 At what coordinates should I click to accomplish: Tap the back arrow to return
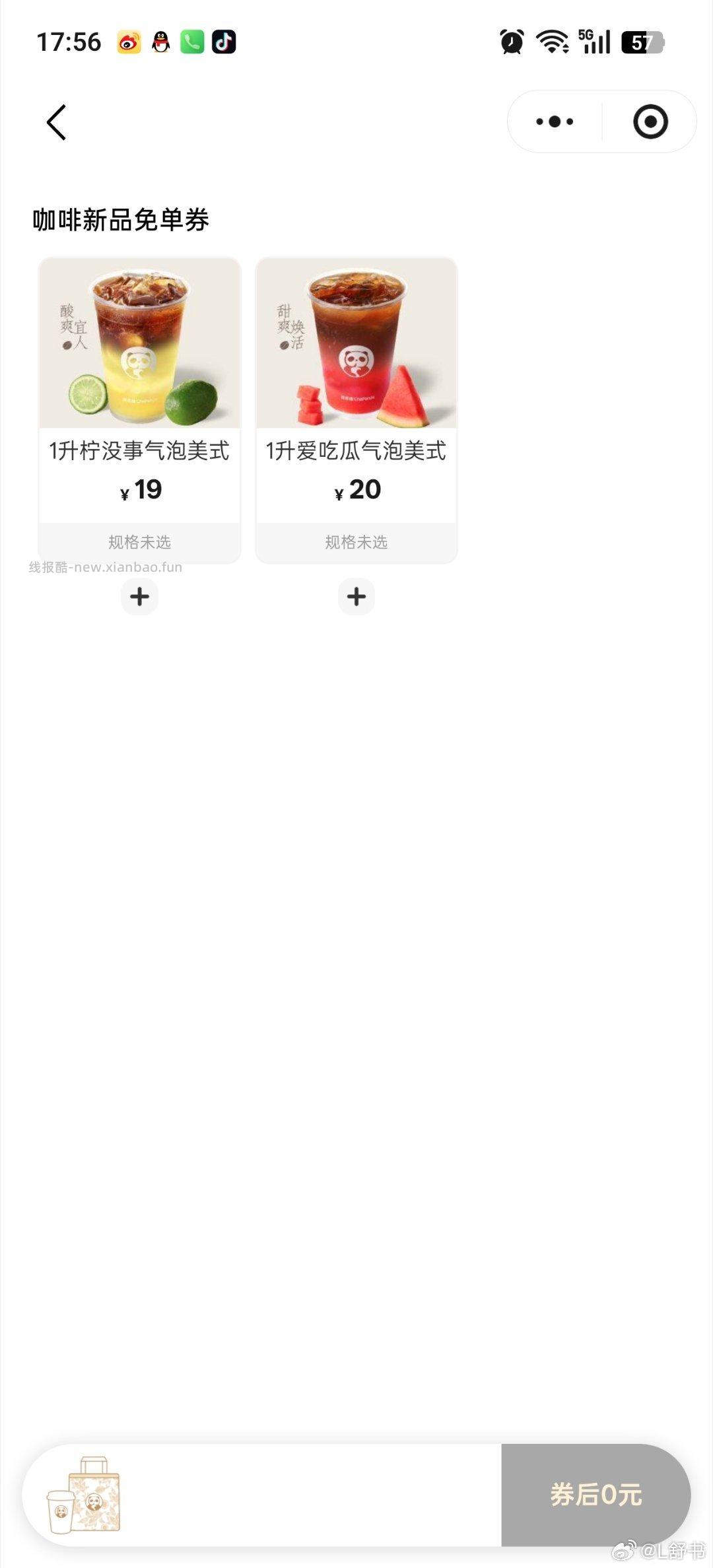point(56,122)
